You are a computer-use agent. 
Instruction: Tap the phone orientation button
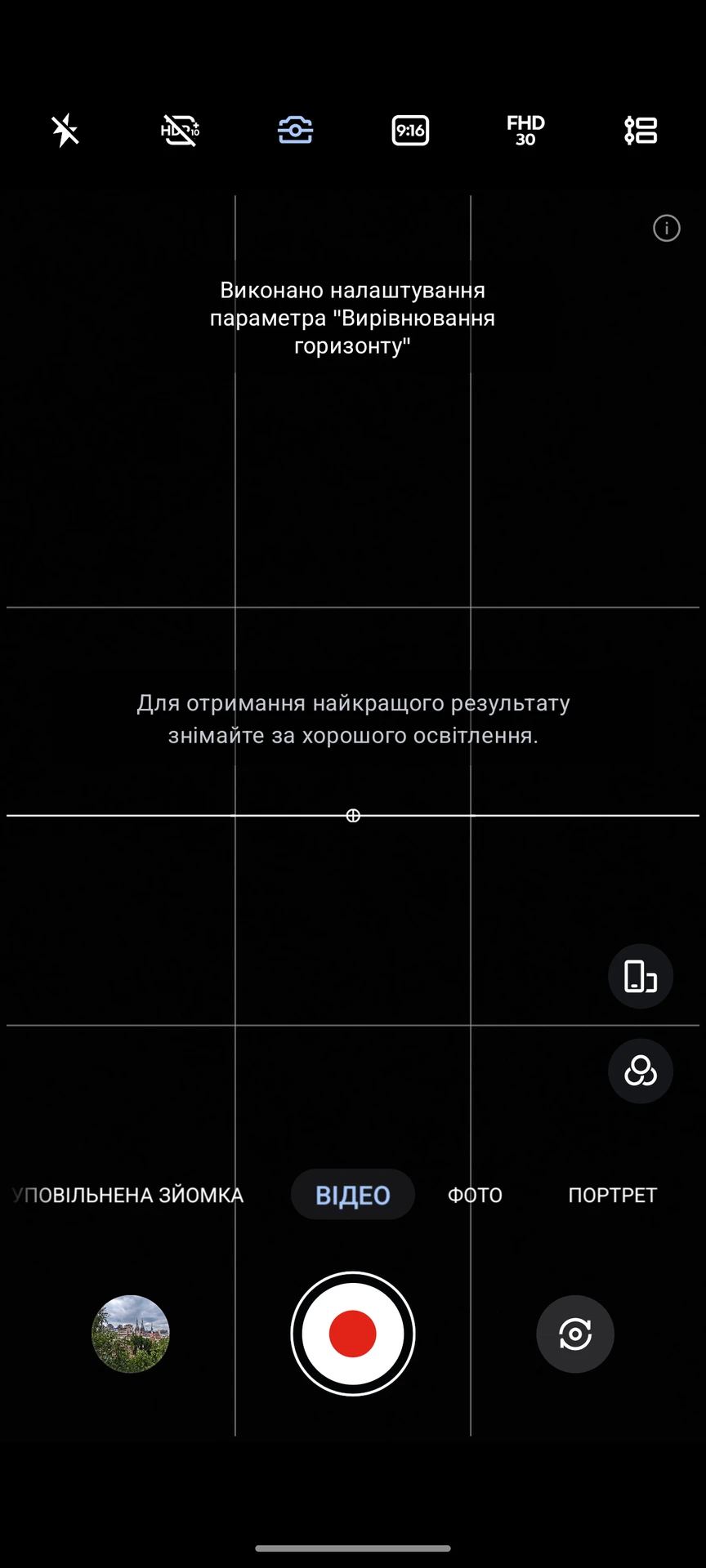(641, 976)
